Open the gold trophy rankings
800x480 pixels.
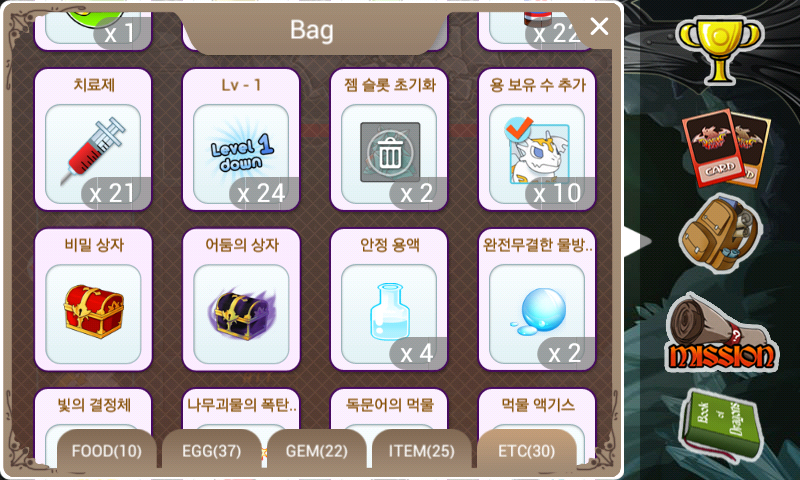(719, 50)
